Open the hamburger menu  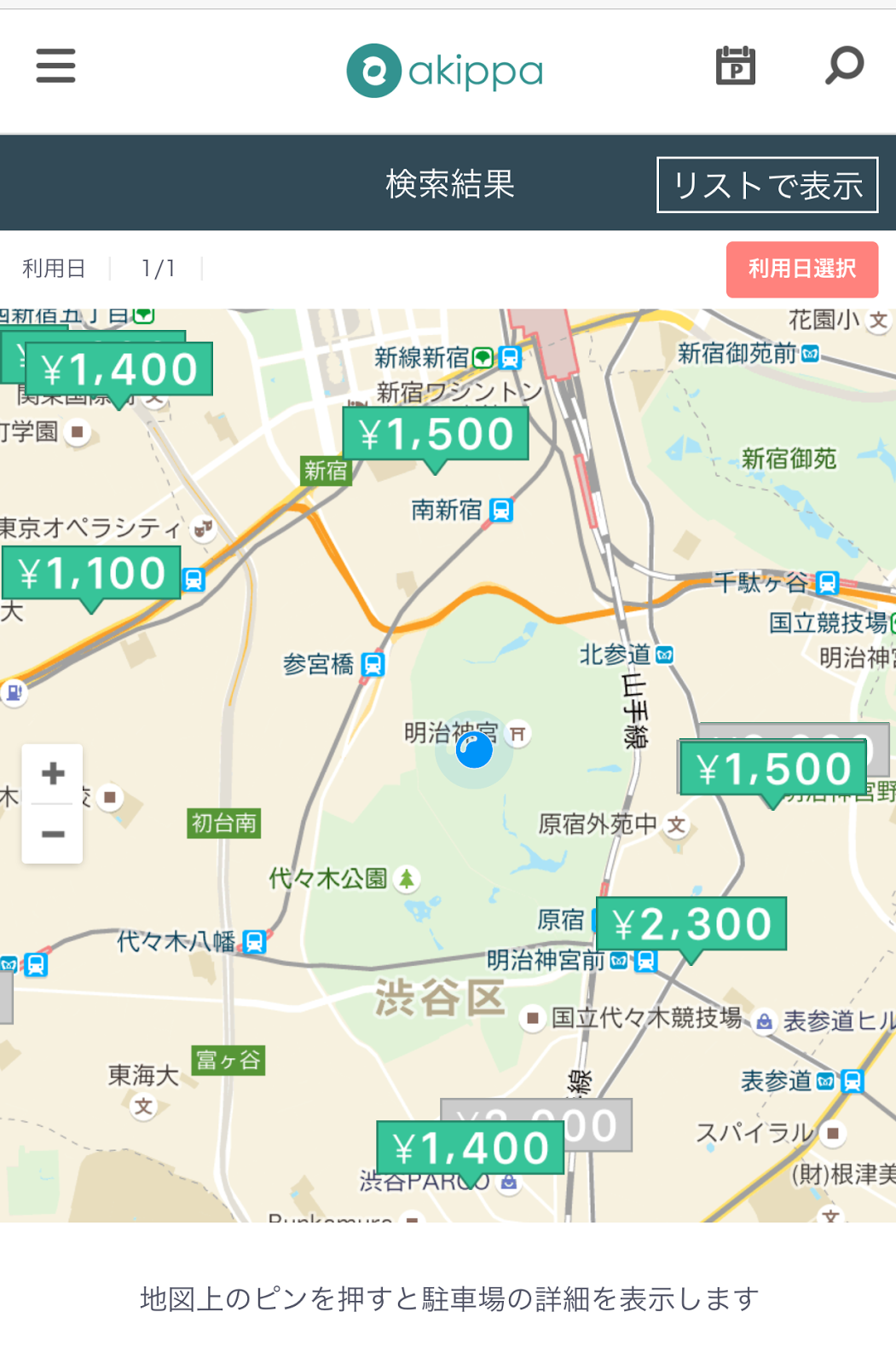tap(55, 66)
